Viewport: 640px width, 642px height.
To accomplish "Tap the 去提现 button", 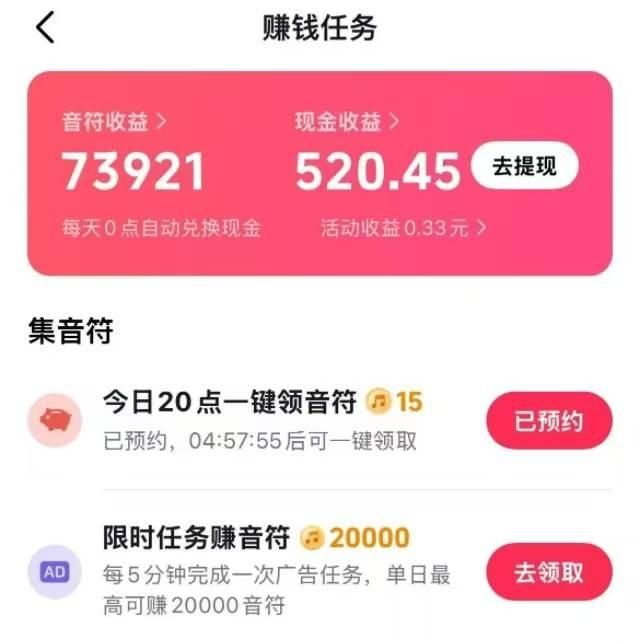I will (524, 168).
